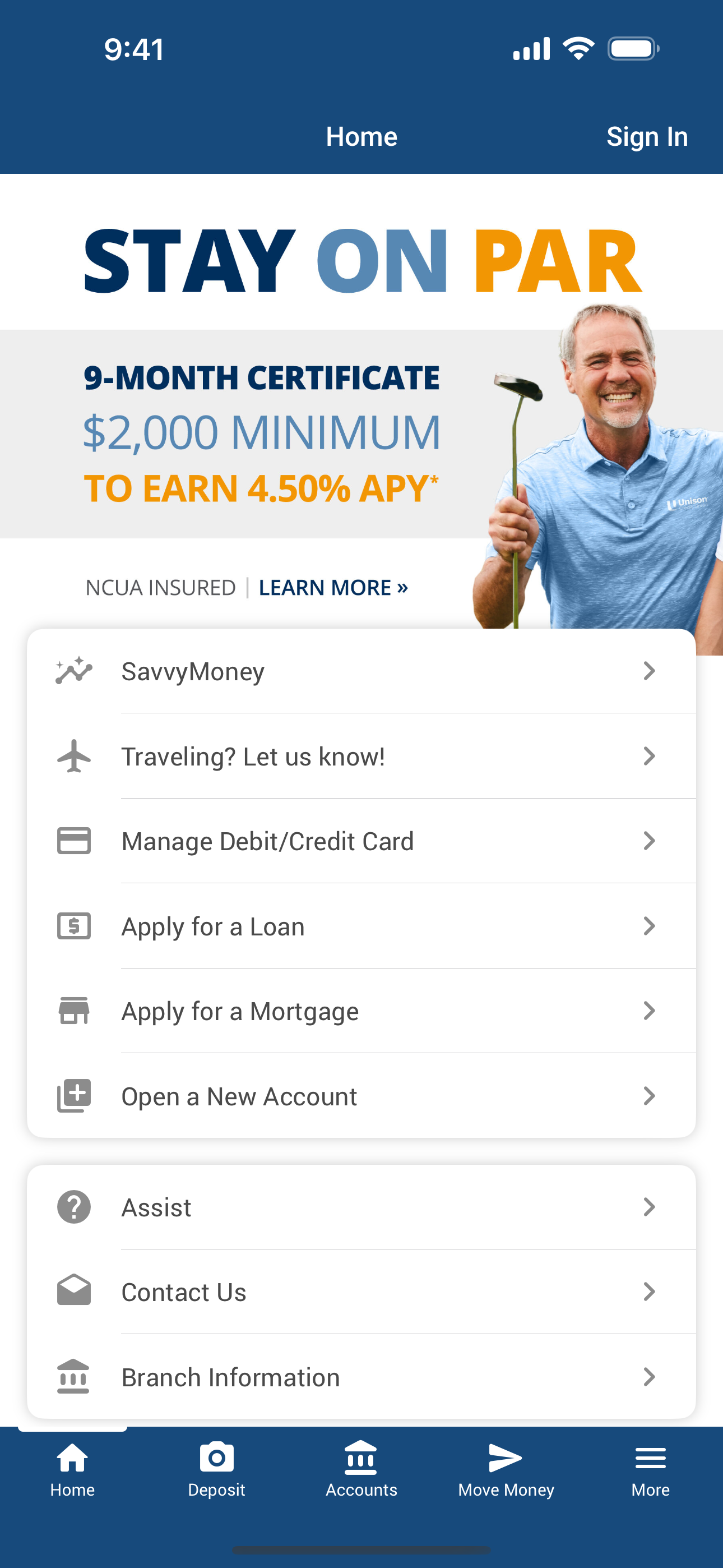Expand the Apply for a Mortgage chevron
The height and width of the screenshot is (1568, 723).
point(650,1011)
